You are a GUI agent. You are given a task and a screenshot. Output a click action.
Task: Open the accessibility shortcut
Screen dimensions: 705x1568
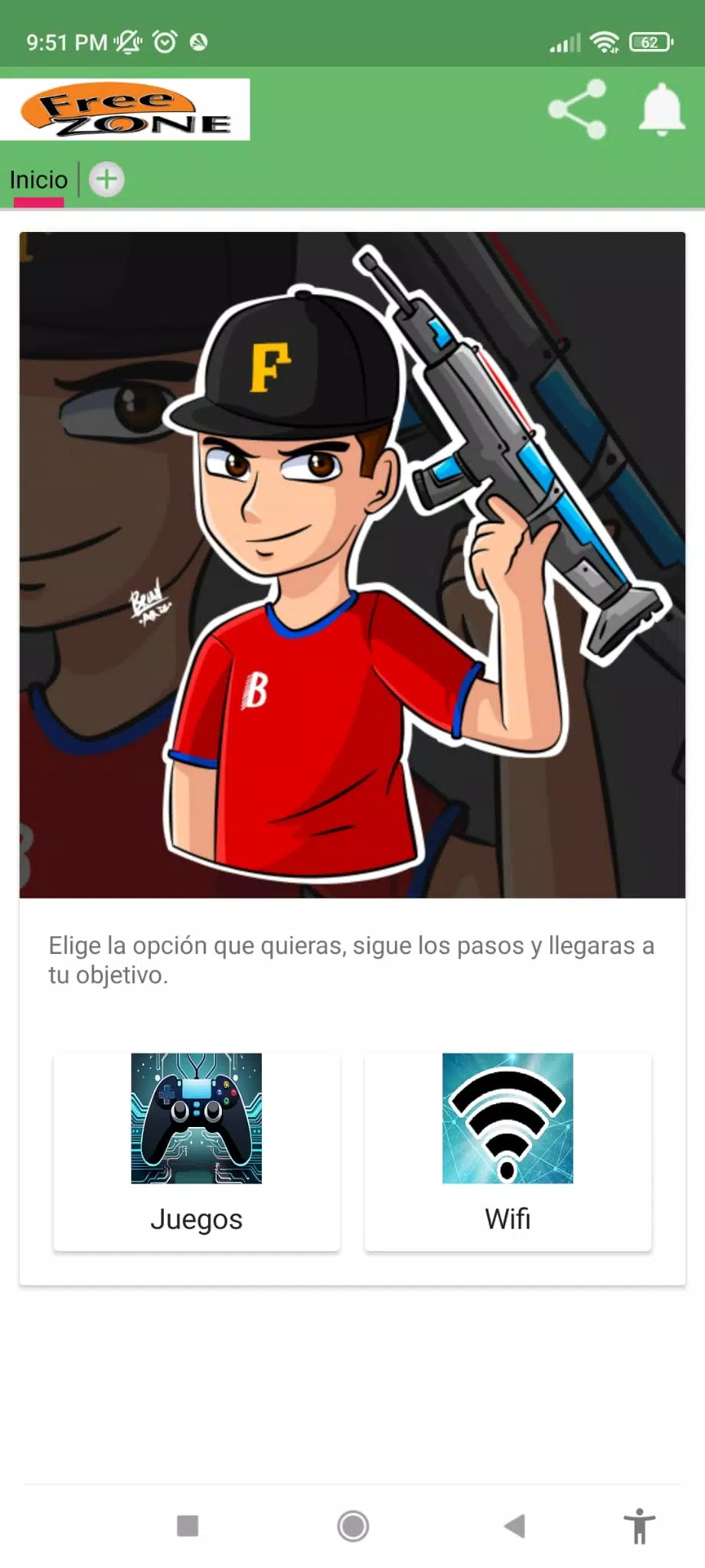(640, 1526)
